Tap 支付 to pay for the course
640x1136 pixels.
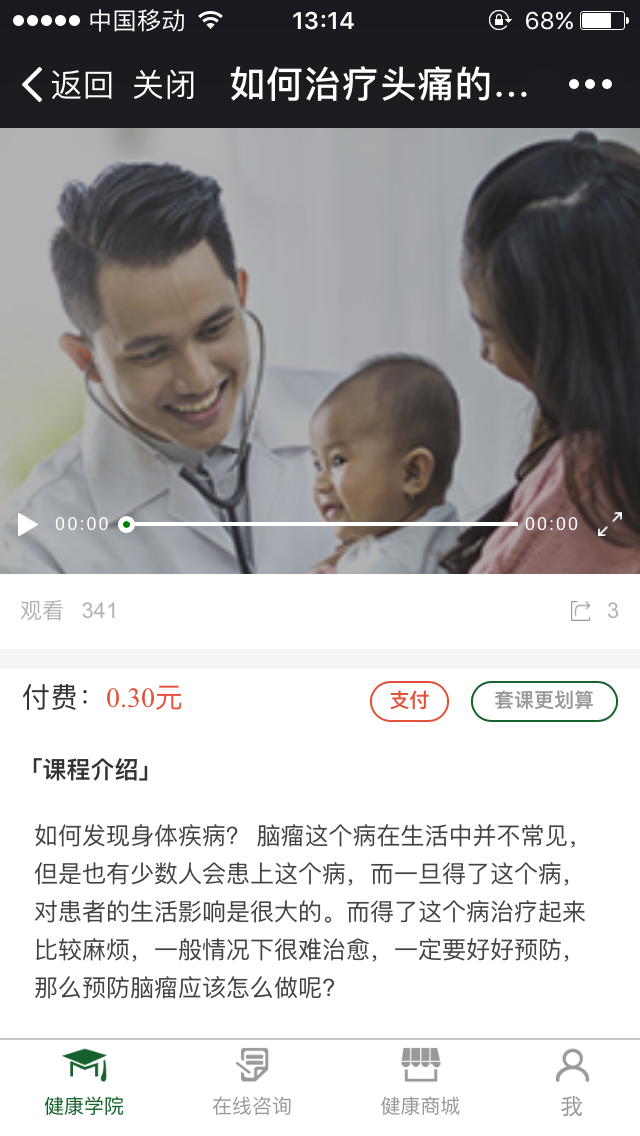[x=409, y=701]
